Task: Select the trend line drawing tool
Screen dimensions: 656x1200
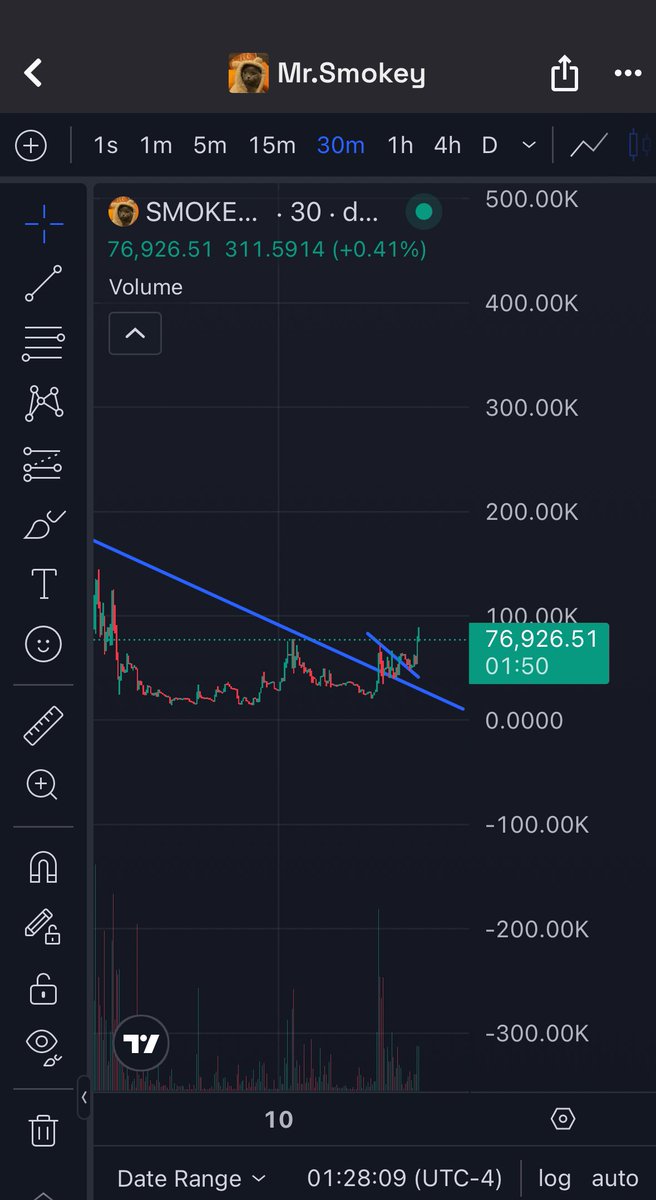Action: point(43,284)
